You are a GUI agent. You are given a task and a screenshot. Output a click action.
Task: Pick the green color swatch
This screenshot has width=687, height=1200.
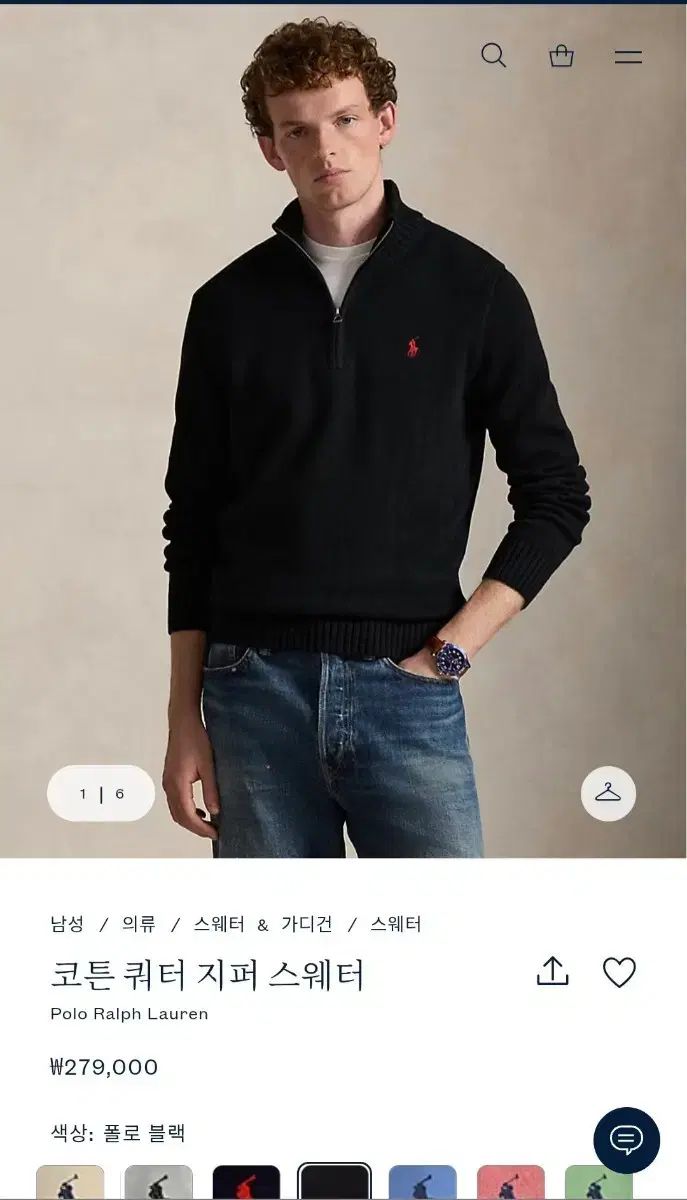coord(598,1183)
